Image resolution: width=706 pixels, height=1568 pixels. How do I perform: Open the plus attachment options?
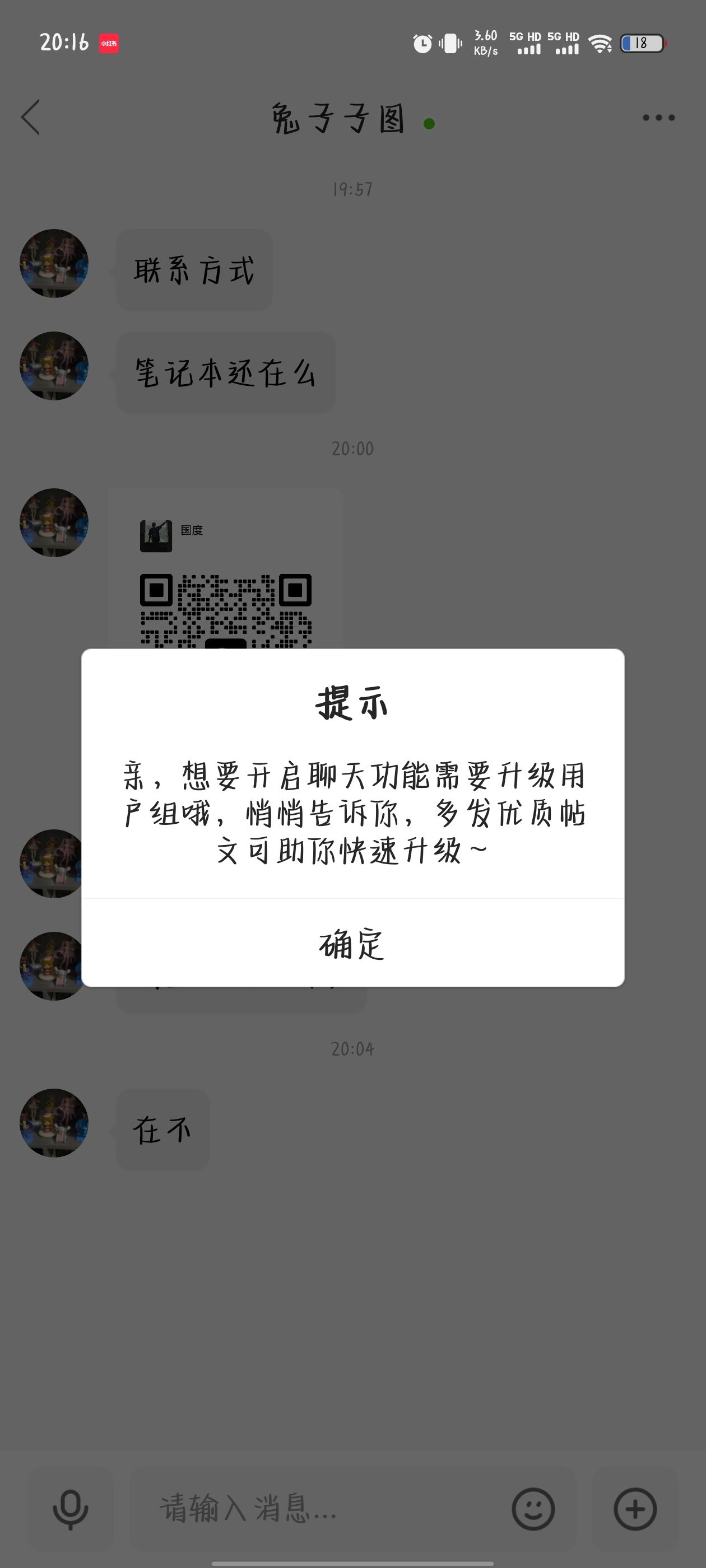point(635,1509)
